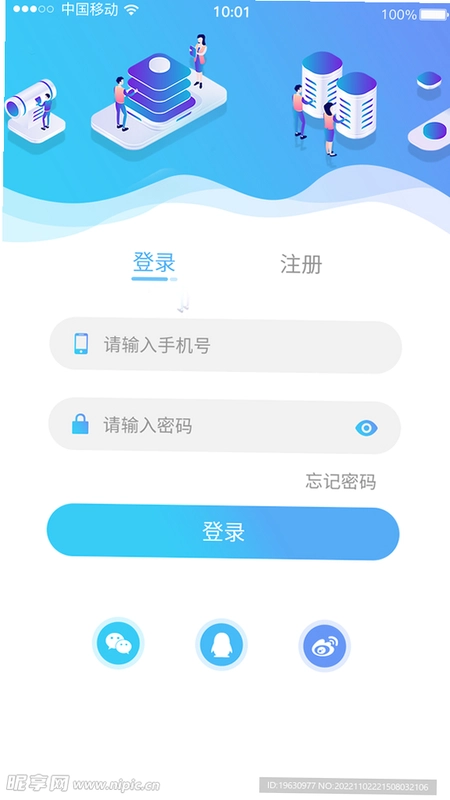Select the 登录 tab
This screenshot has width=450, height=800.
pos(154,263)
